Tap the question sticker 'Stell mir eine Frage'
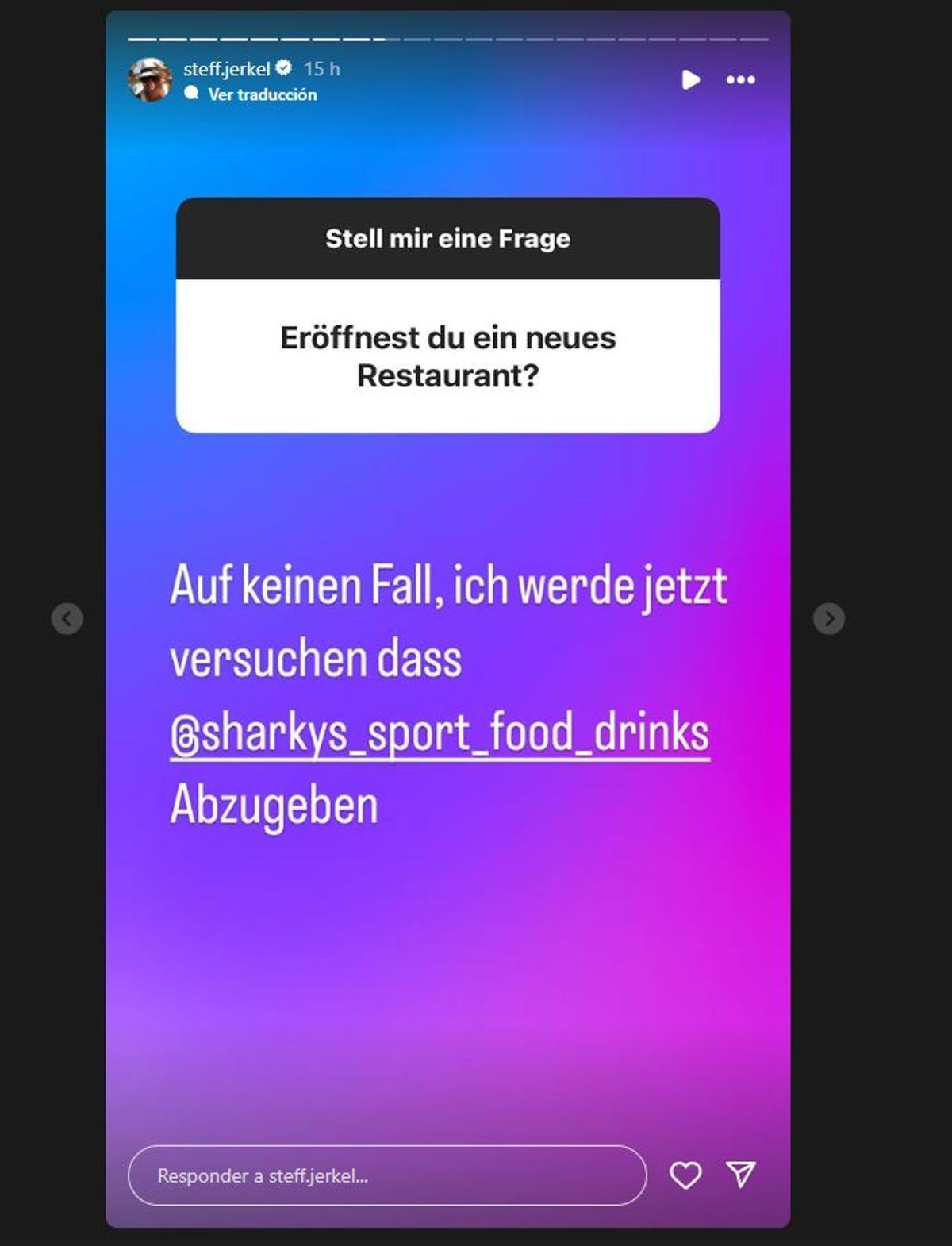This screenshot has width=952, height=1246. [447, 237]
